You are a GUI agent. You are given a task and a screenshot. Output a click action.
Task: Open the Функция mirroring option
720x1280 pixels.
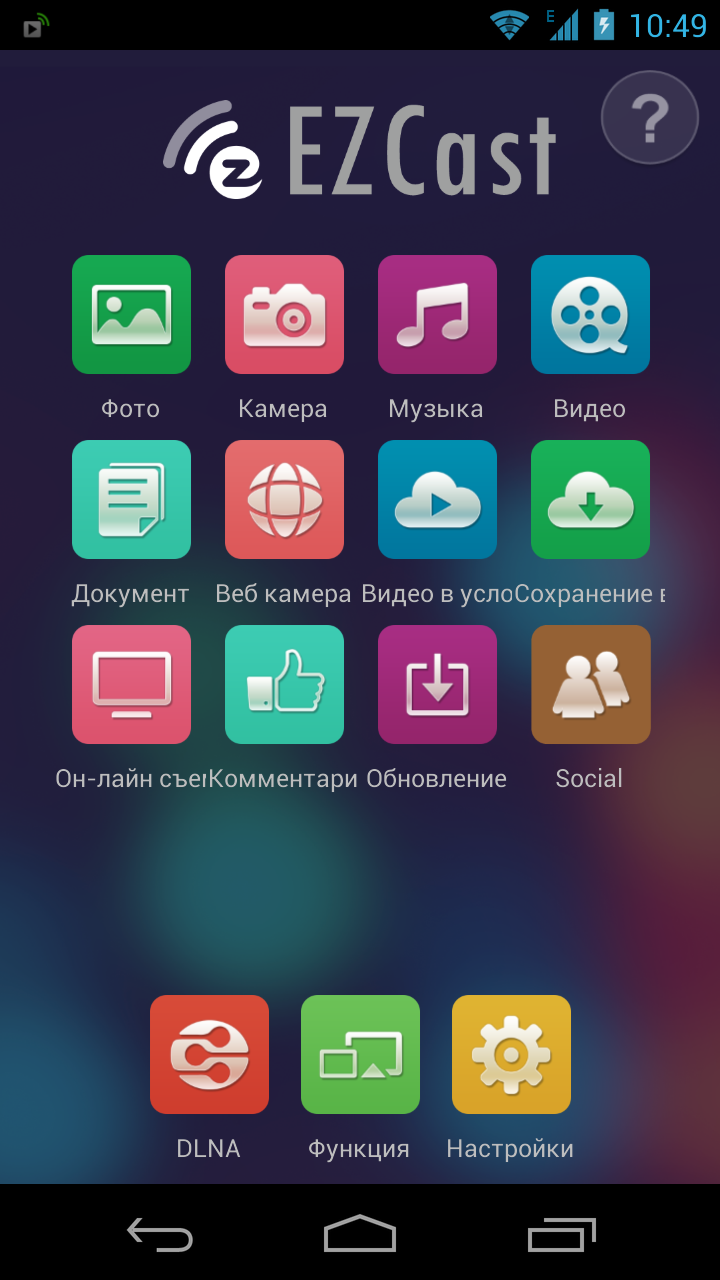(x=360, y=1054)
